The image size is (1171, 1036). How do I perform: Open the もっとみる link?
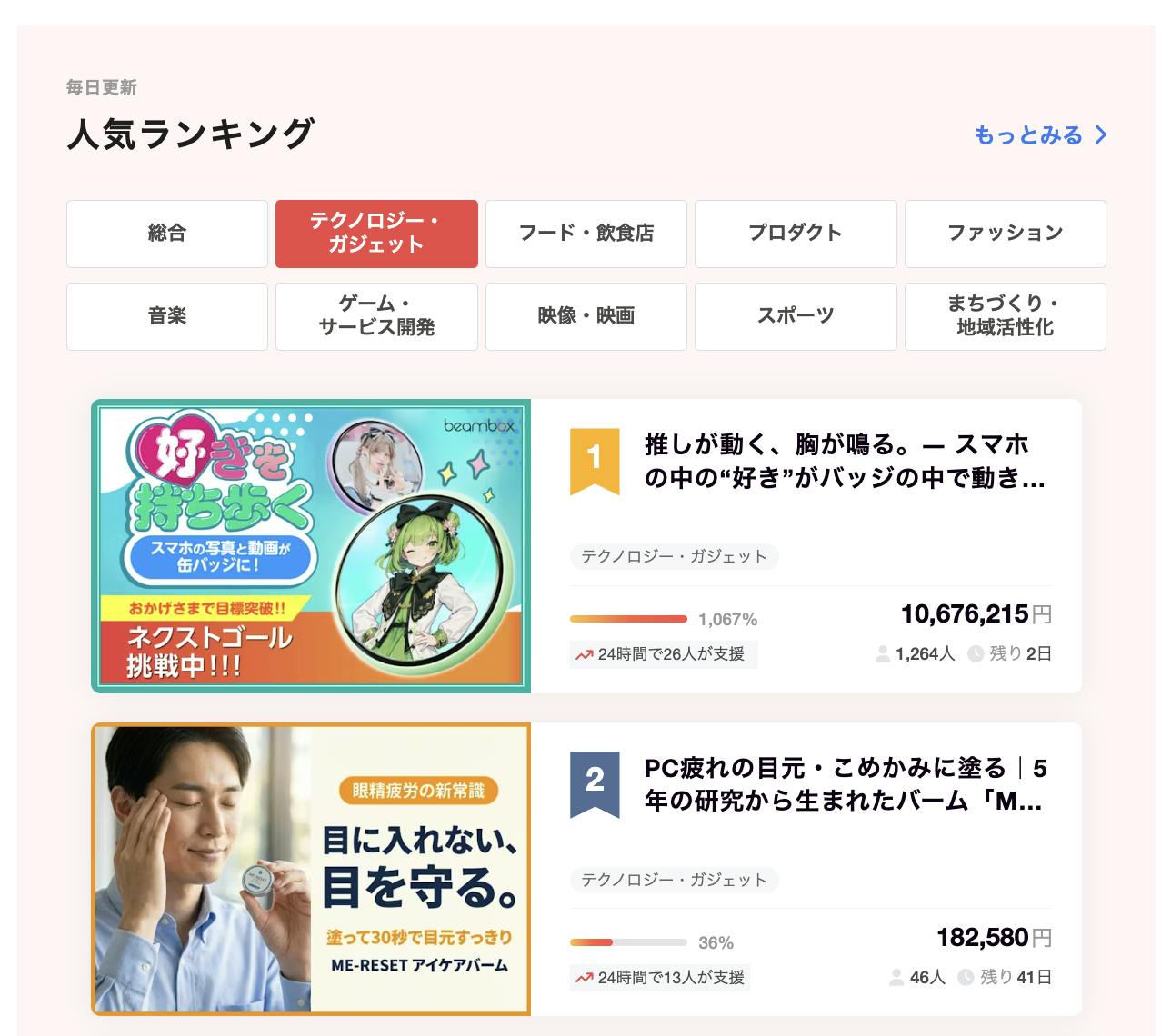click(1039, 135)
